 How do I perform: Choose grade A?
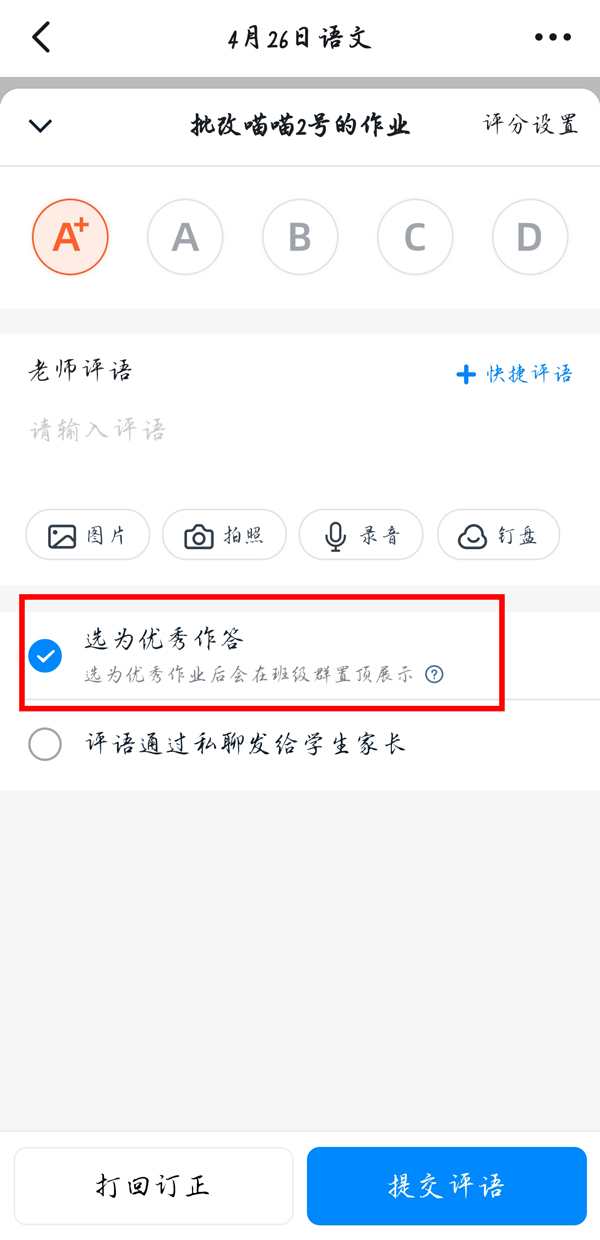tap(185, 237)
